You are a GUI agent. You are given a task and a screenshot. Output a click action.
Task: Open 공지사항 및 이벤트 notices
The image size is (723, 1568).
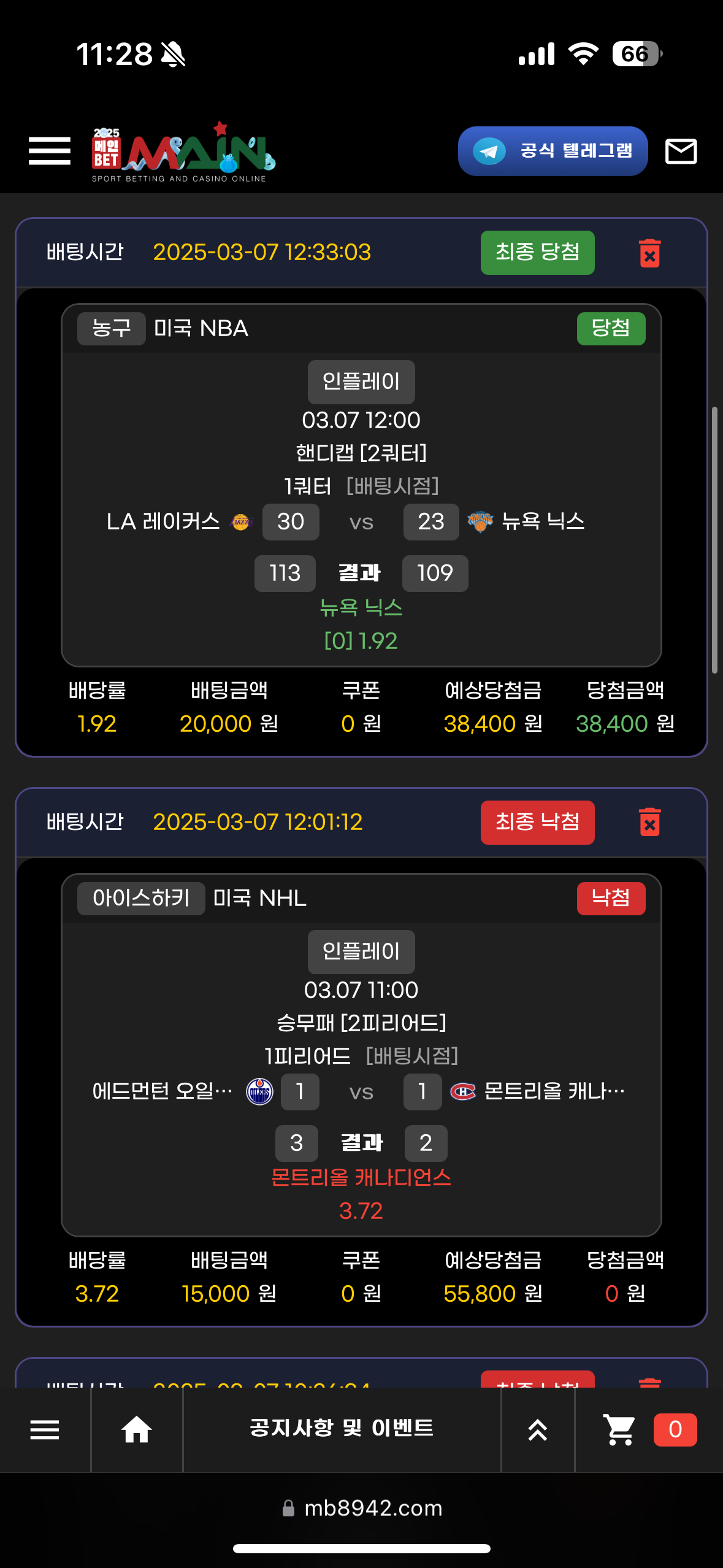pyautogui.click(x=342, y=1428)
